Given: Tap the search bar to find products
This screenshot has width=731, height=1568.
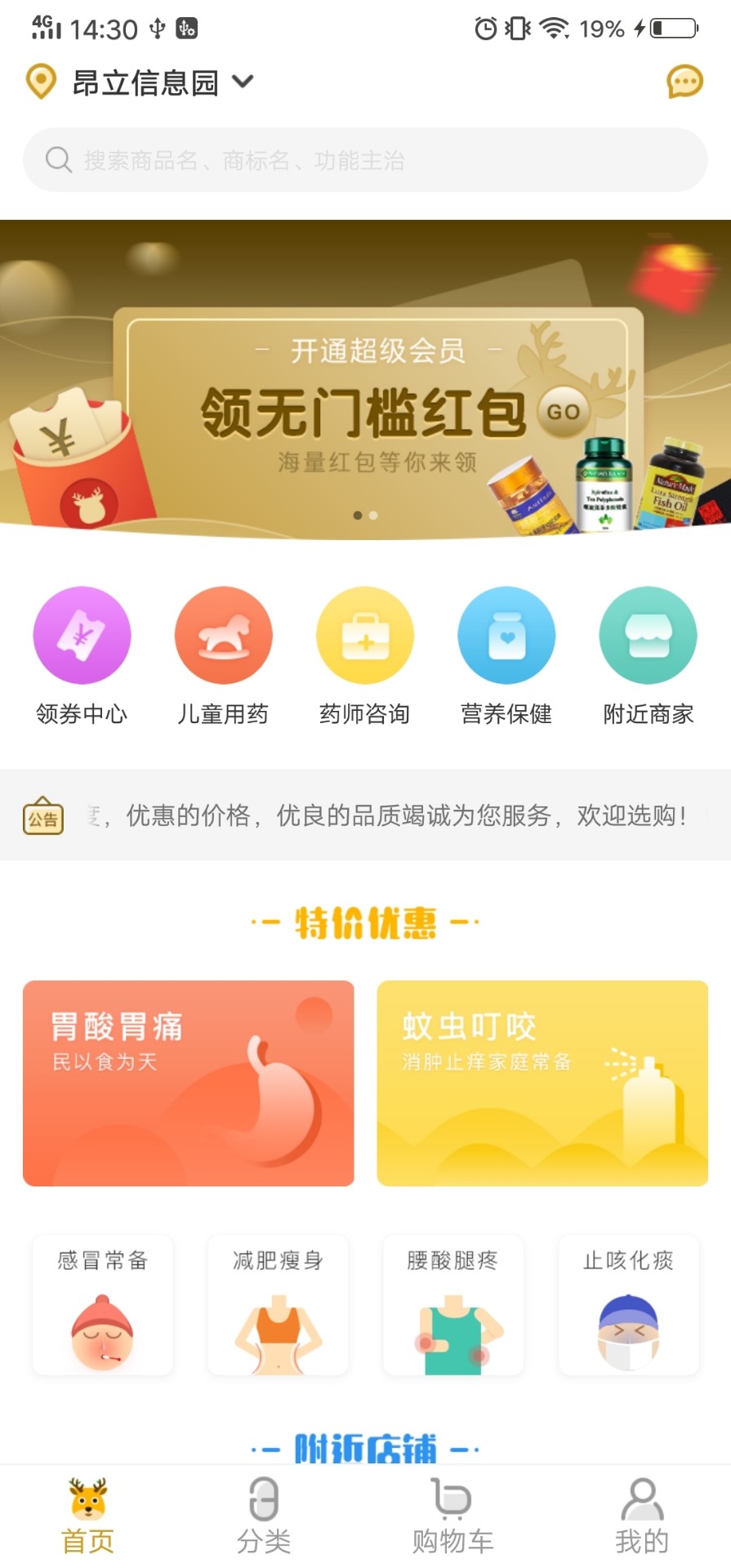Looking at the screenshot, I should [365, 159].
